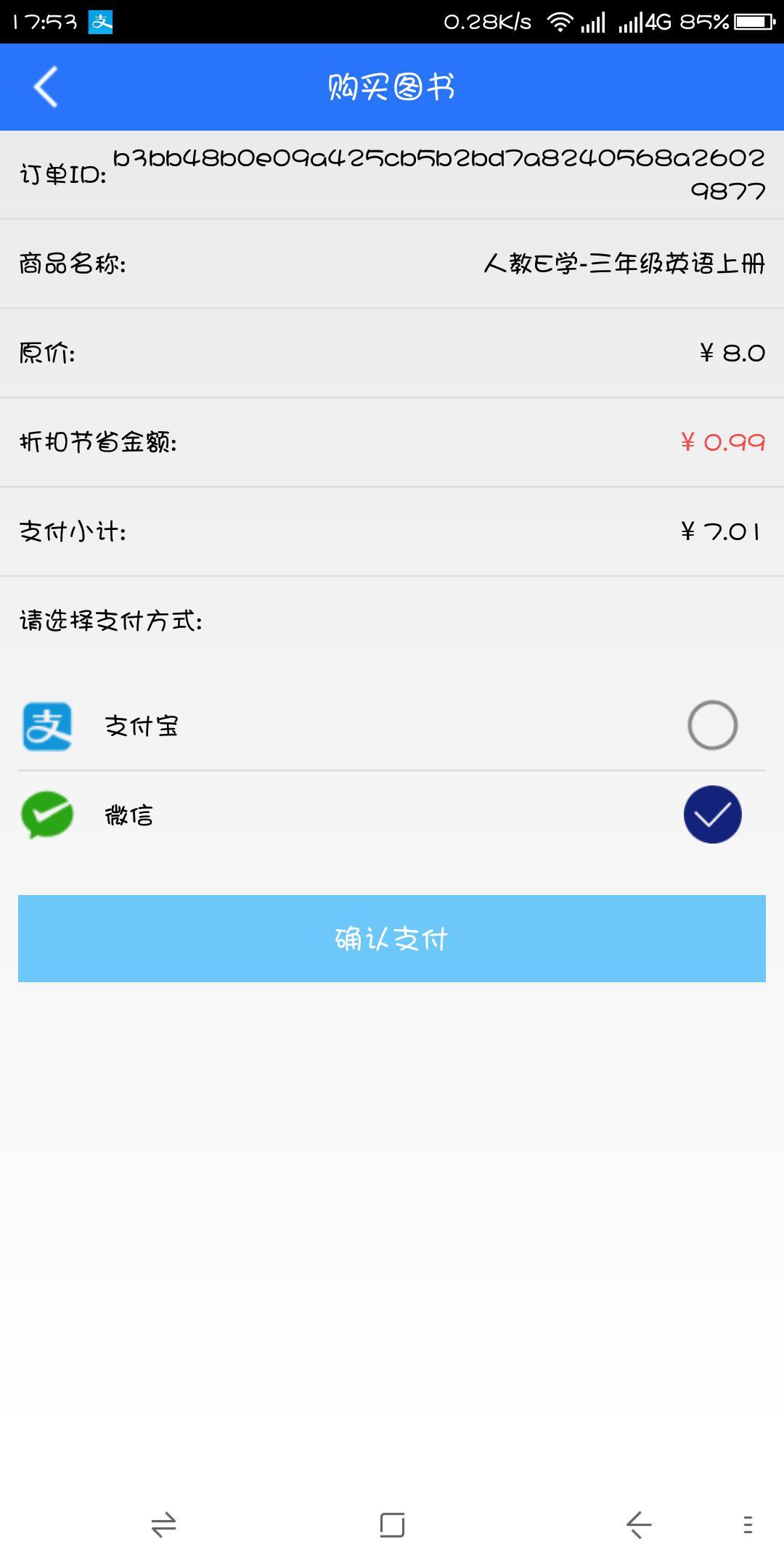
Task: Toggle the empty circle next to 支付宝
Action: pyautogui.click(x=711, y=725)
